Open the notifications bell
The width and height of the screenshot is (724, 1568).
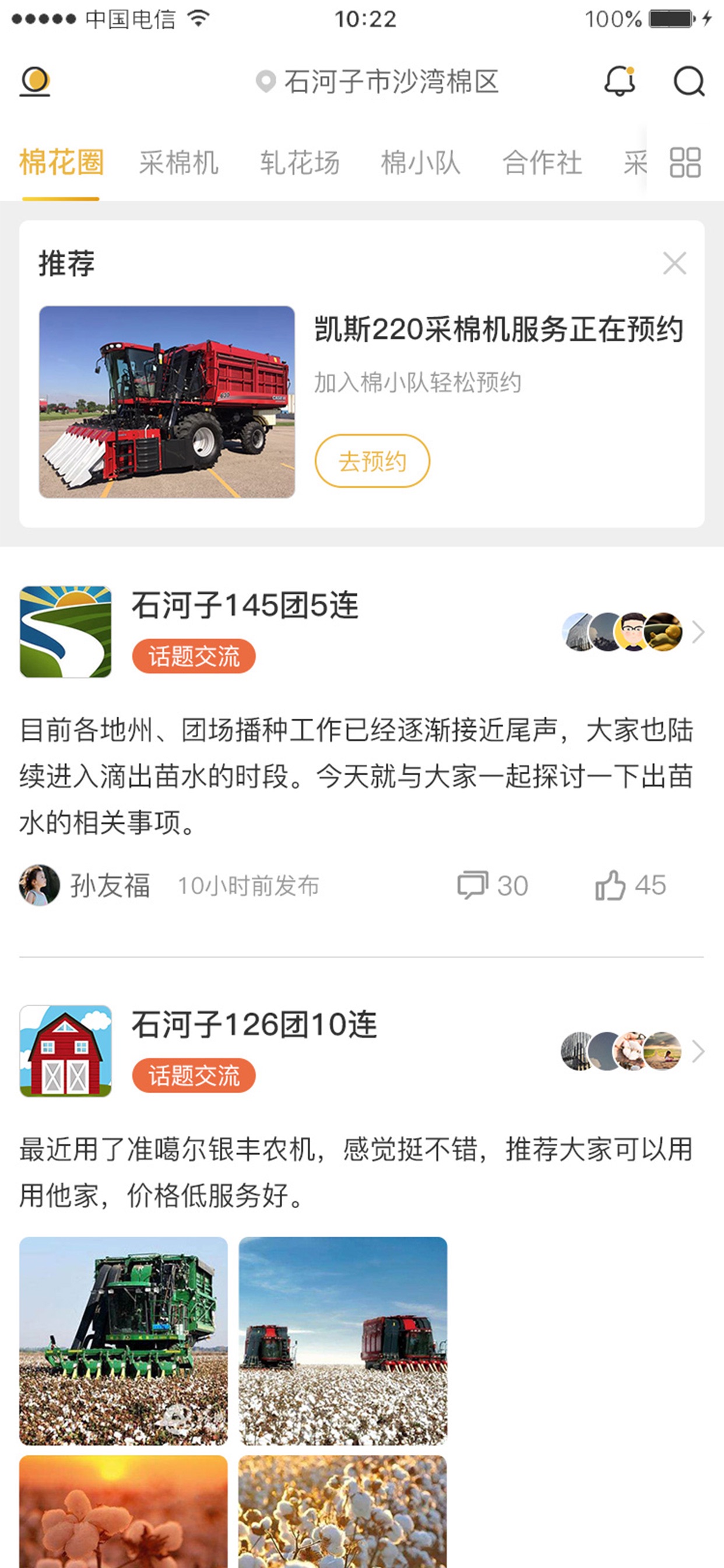click(619, 82)
